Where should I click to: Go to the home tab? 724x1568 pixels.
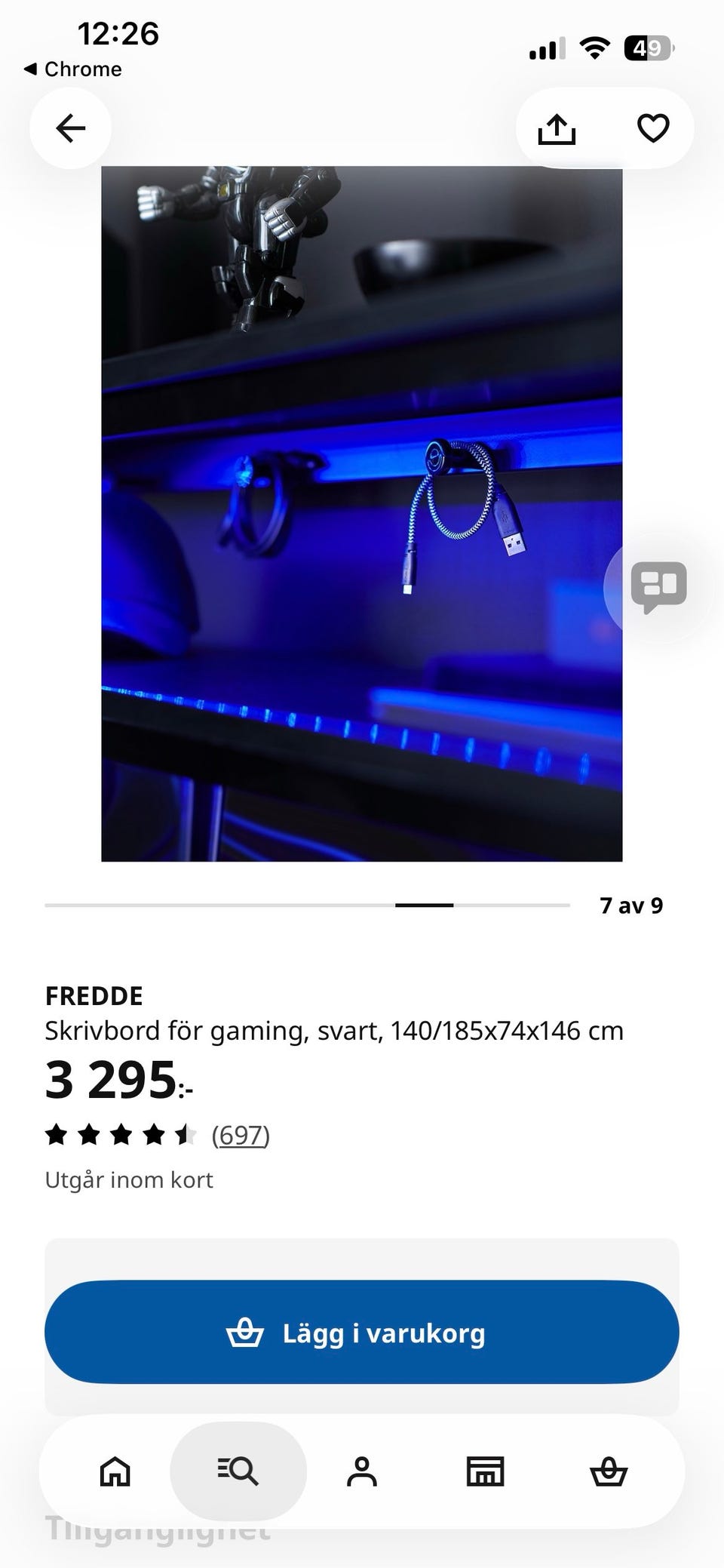pos(115,1471)
